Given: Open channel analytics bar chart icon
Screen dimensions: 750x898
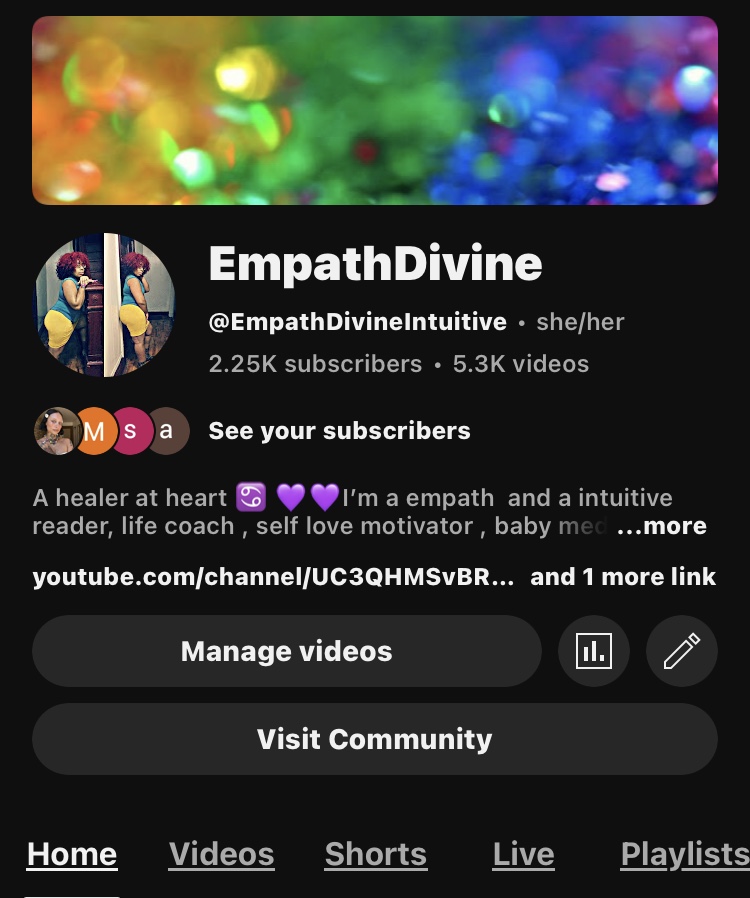Looking at the screenshot, I should pyautogui.click(x=594, y=652).
